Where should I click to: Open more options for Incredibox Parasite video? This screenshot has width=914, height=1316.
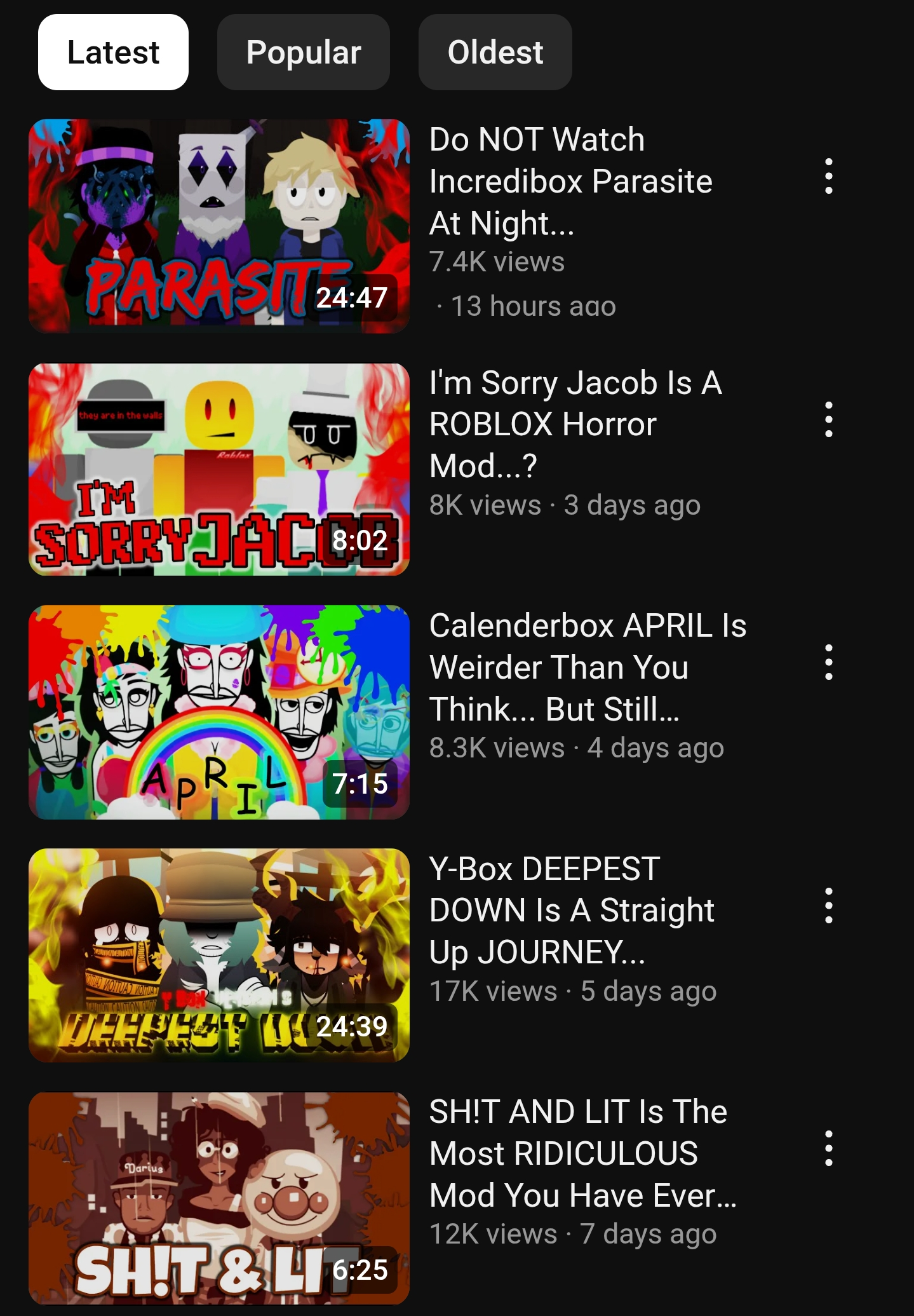(828, 176)
